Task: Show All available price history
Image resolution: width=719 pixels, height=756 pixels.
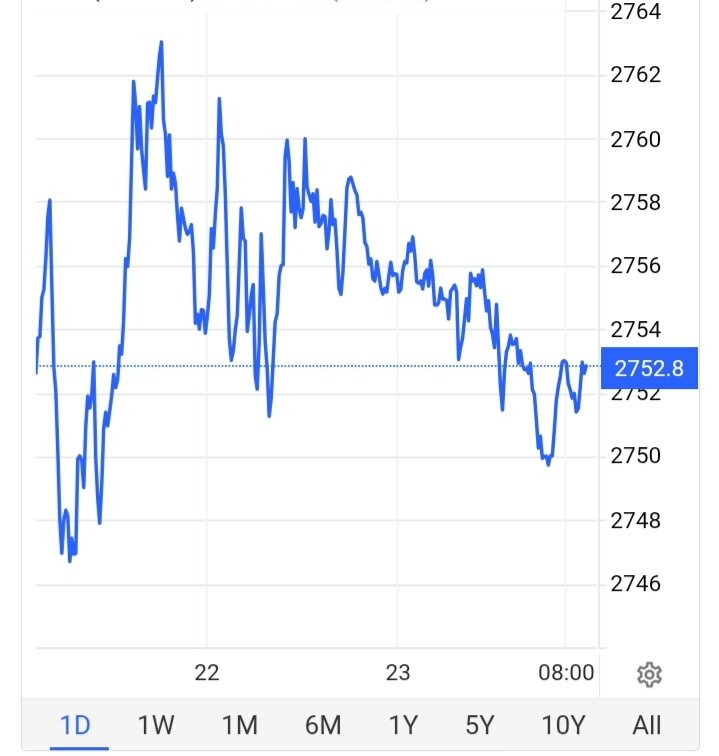Action: pos(647,725)
